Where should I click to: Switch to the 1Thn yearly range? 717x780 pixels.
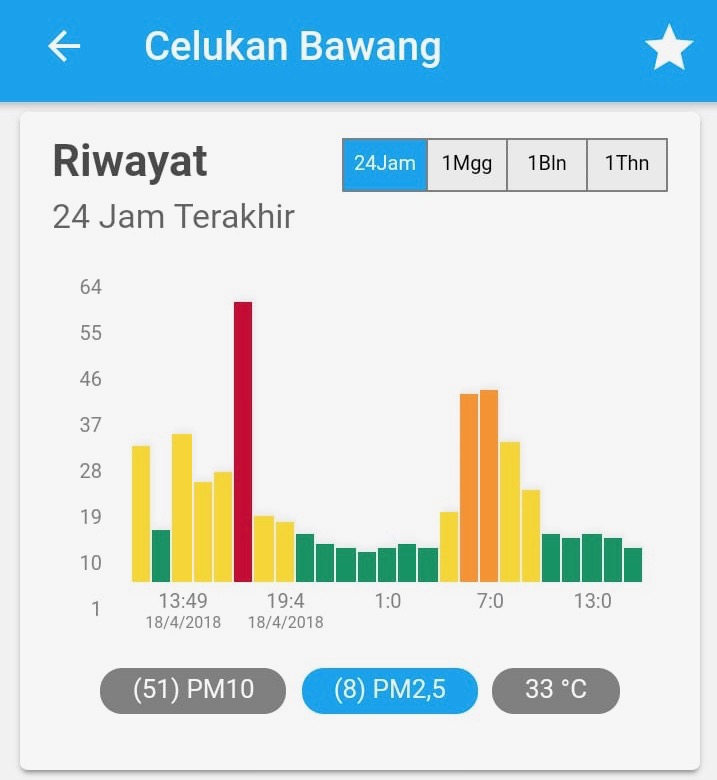[x=626, y=164]
